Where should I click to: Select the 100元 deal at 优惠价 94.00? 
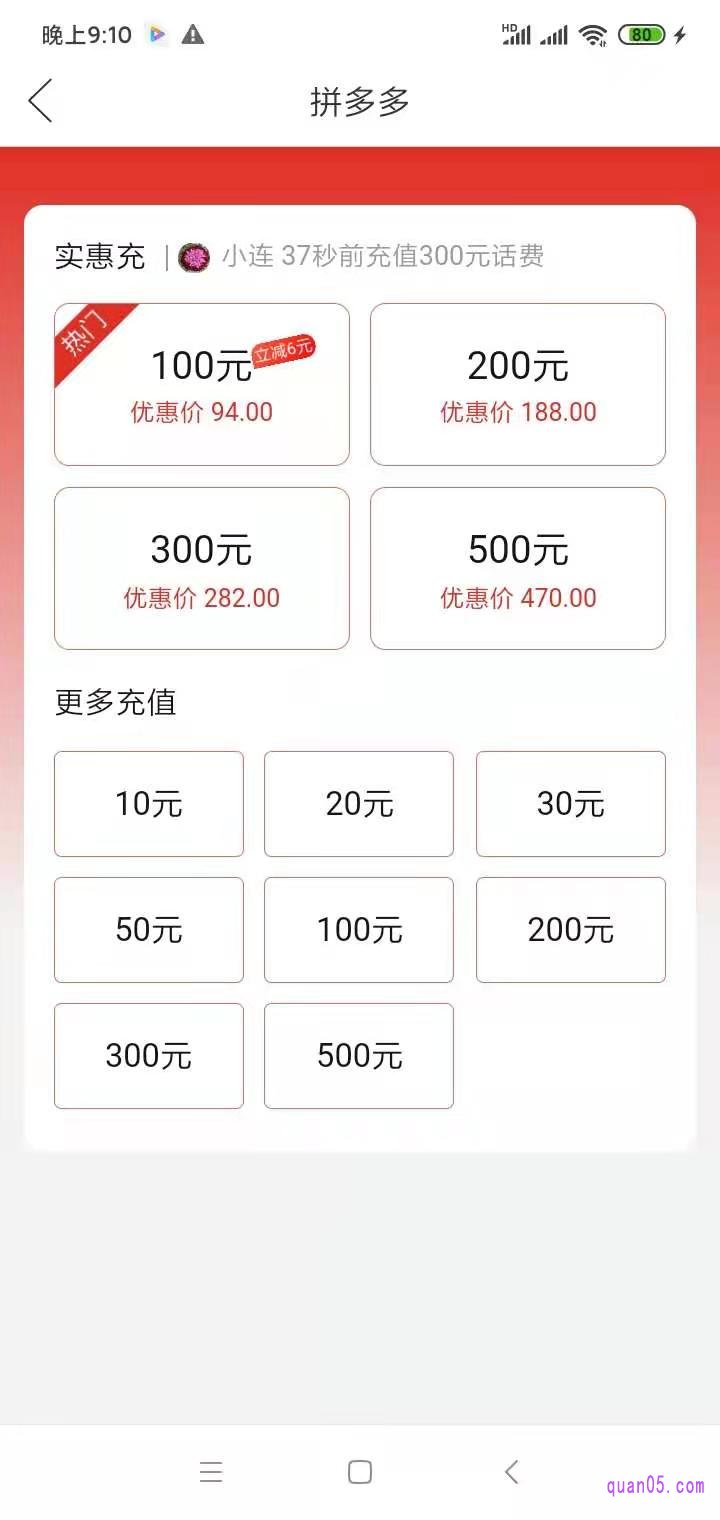click(x=201, y=385)
